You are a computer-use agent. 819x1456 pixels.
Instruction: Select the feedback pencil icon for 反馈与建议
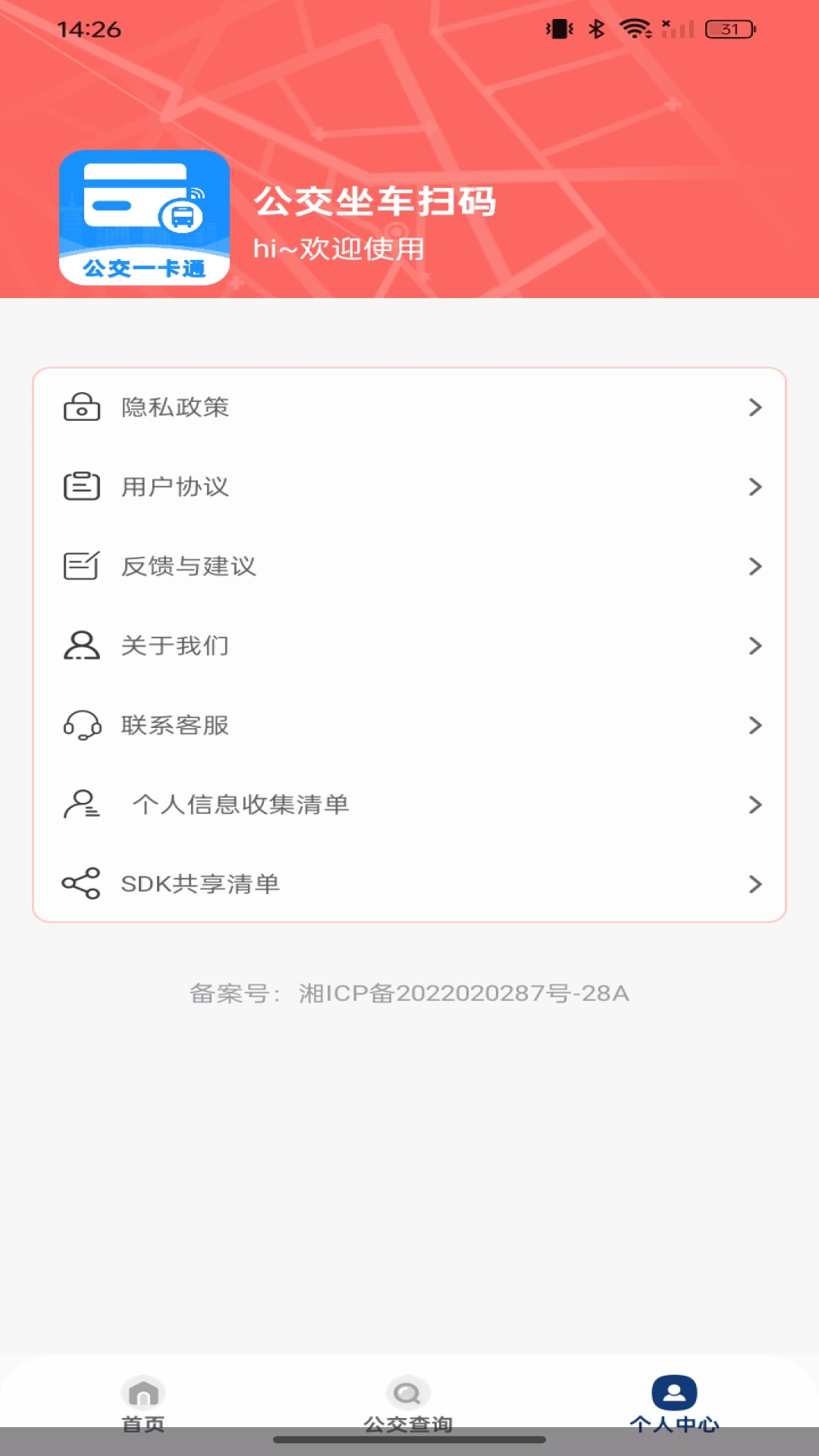pyautogui.click(x=81, y=566)
